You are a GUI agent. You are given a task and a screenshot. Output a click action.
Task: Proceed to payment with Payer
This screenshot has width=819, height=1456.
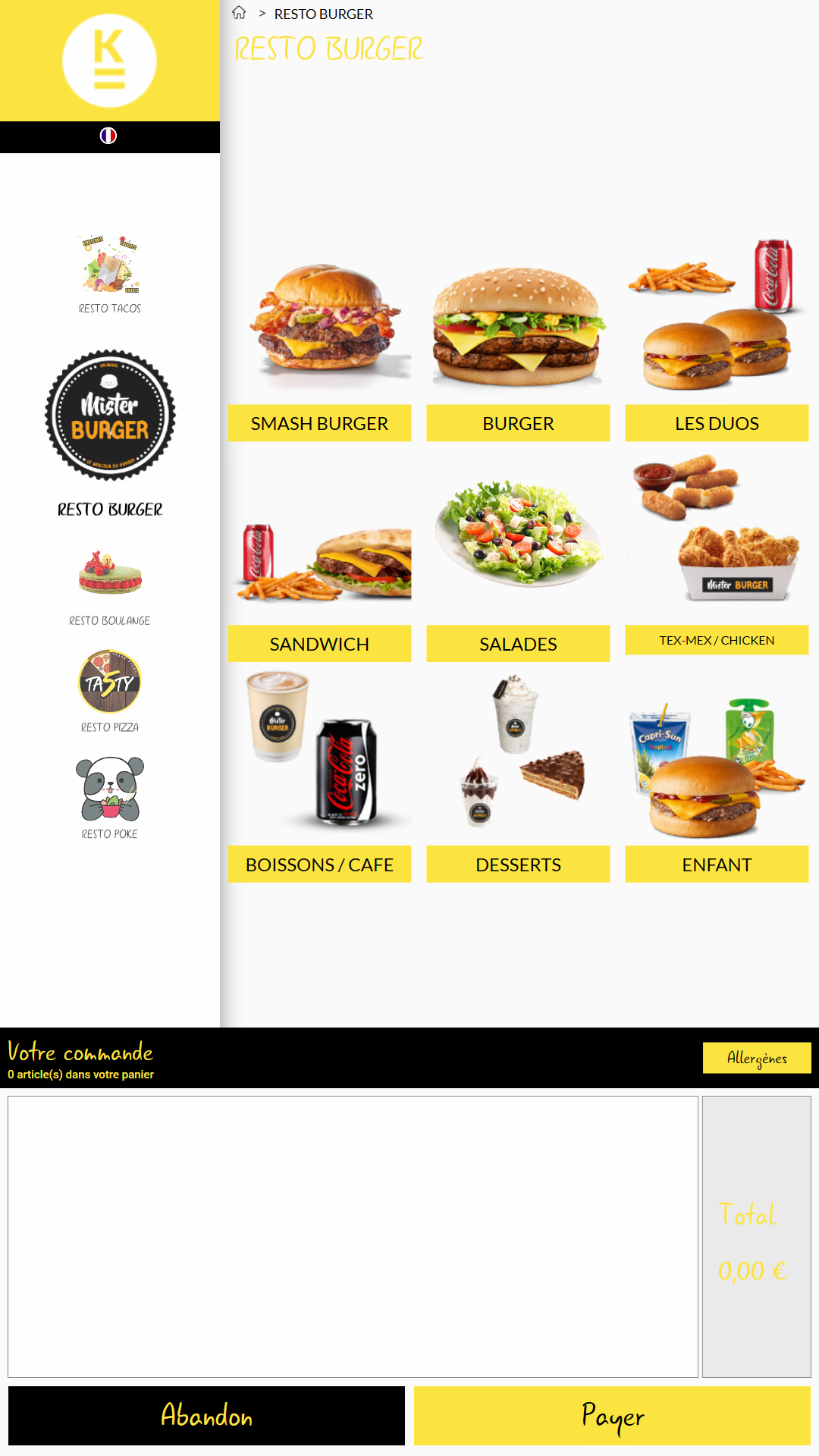[612, 1416]
